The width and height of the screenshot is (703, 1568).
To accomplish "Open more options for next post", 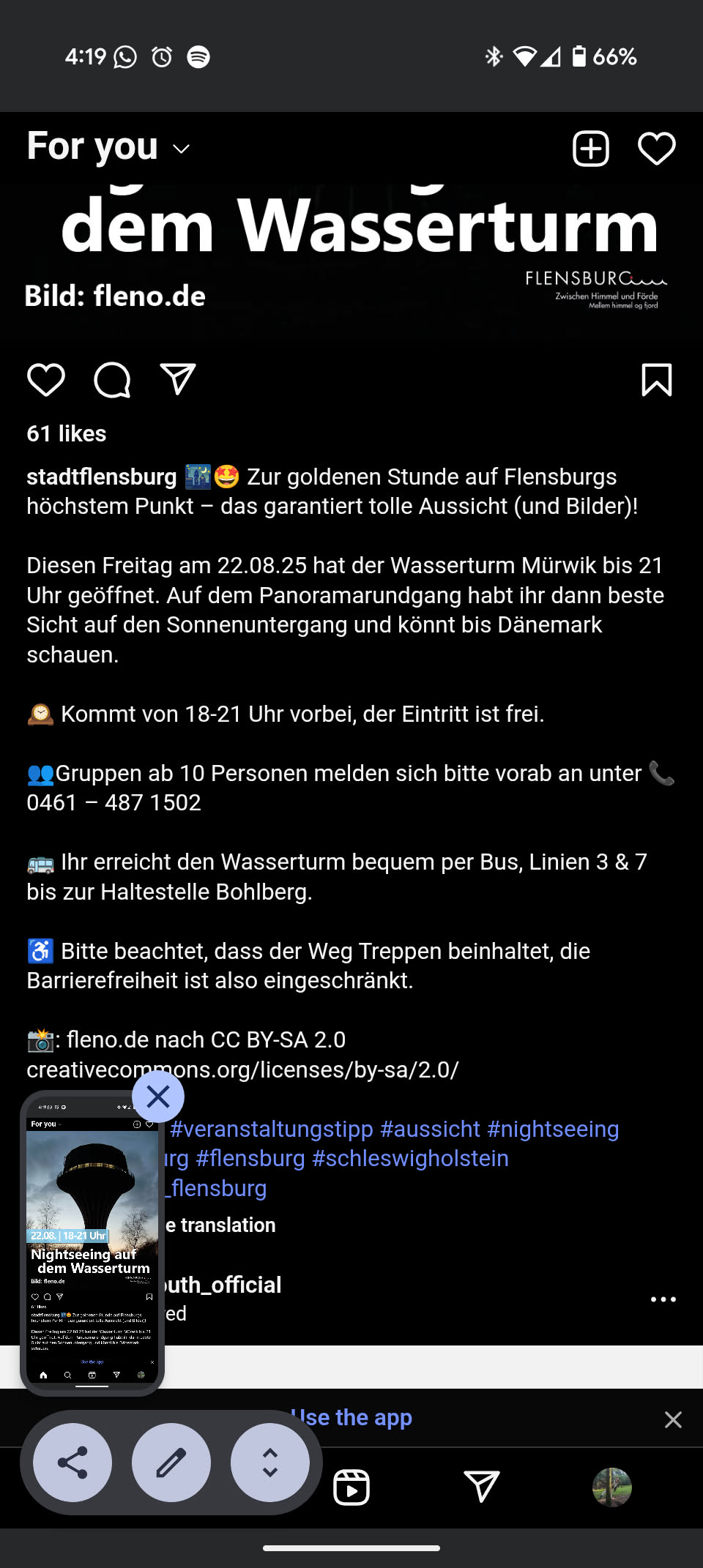I will 663,1299.
